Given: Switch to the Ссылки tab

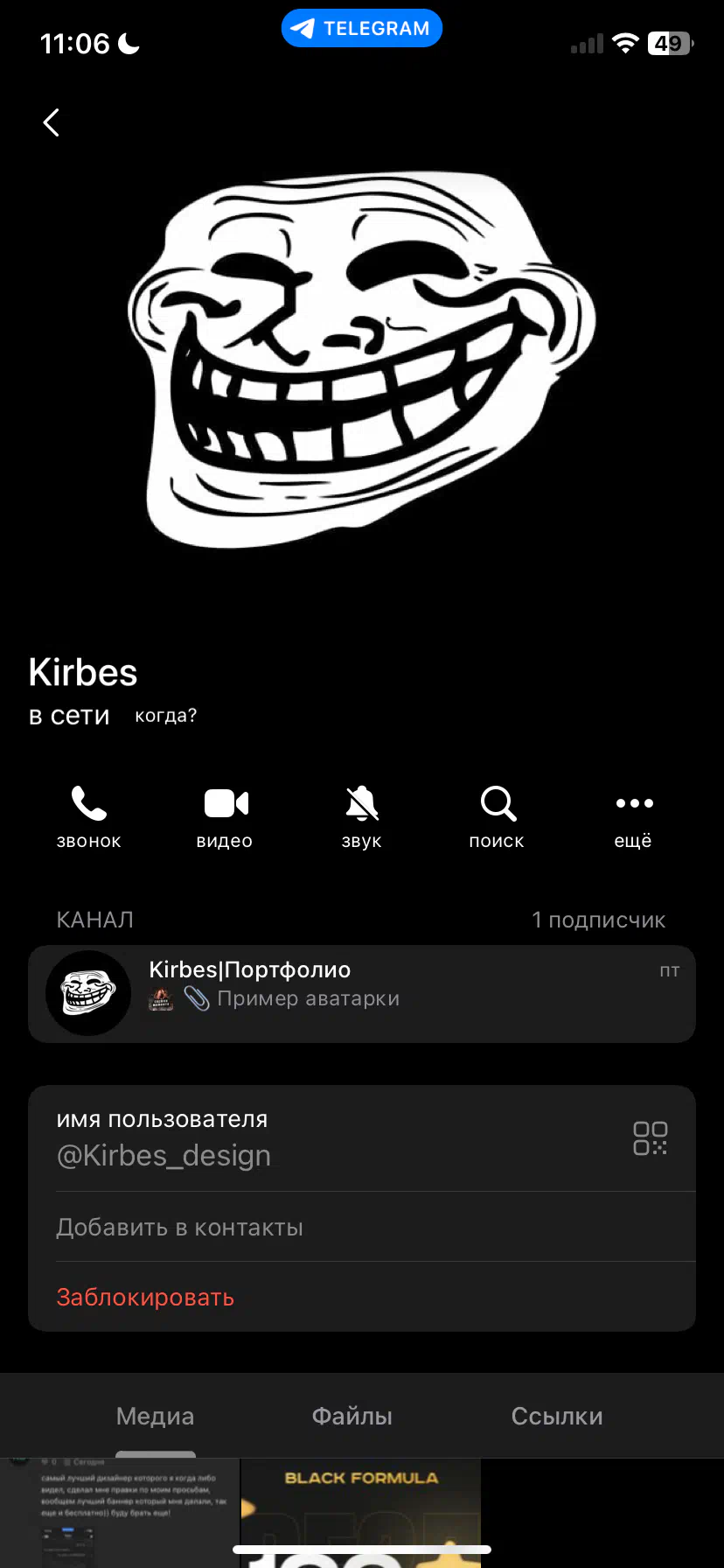Looking at the screenshot, I should pyautogui.click(x=557, y=1416).
